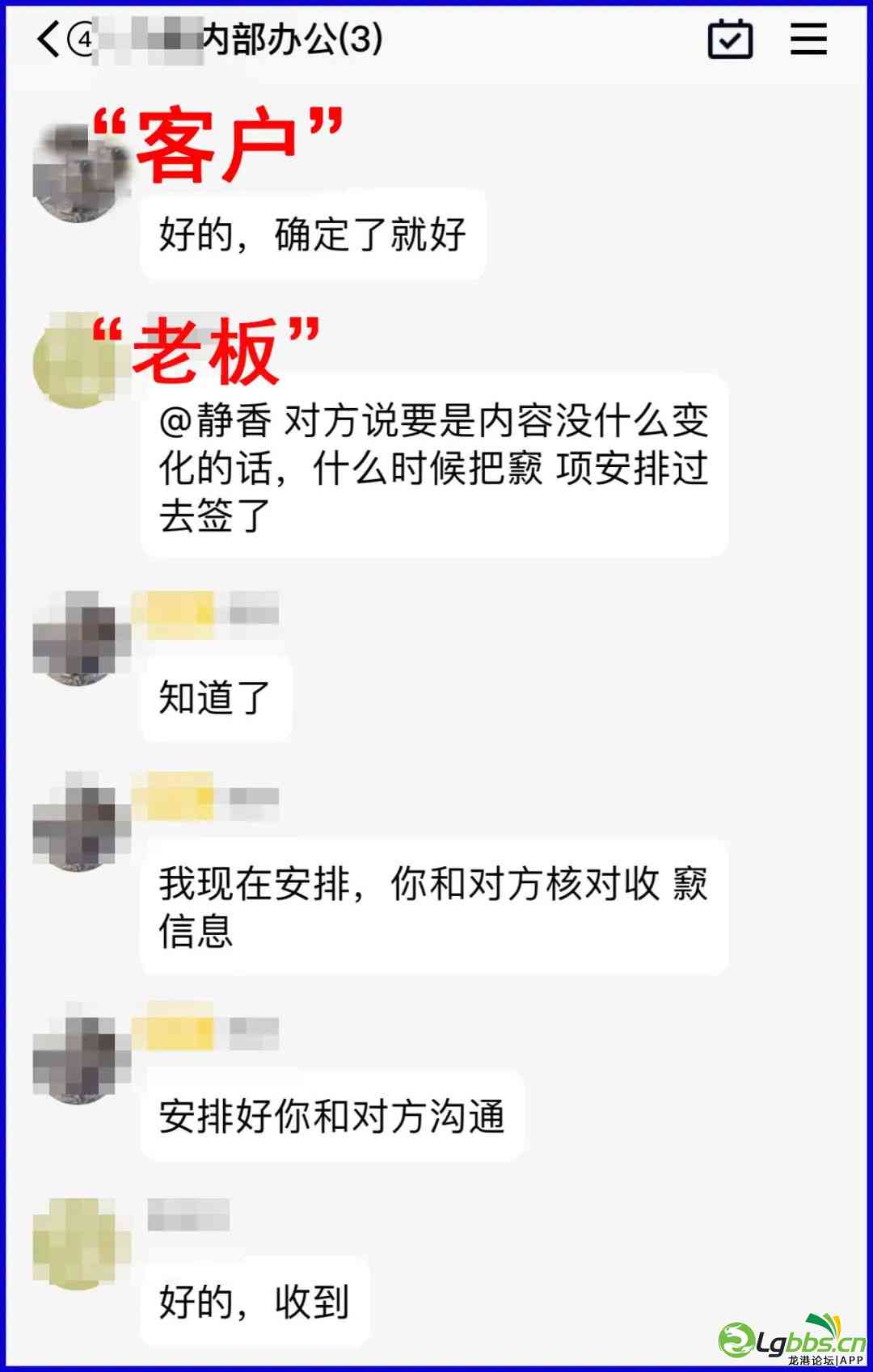Viewport: 873px width, 1372px height.
Task: Open avatar of sender of 好的,确定了就好
Action: [x=81, y=173]
